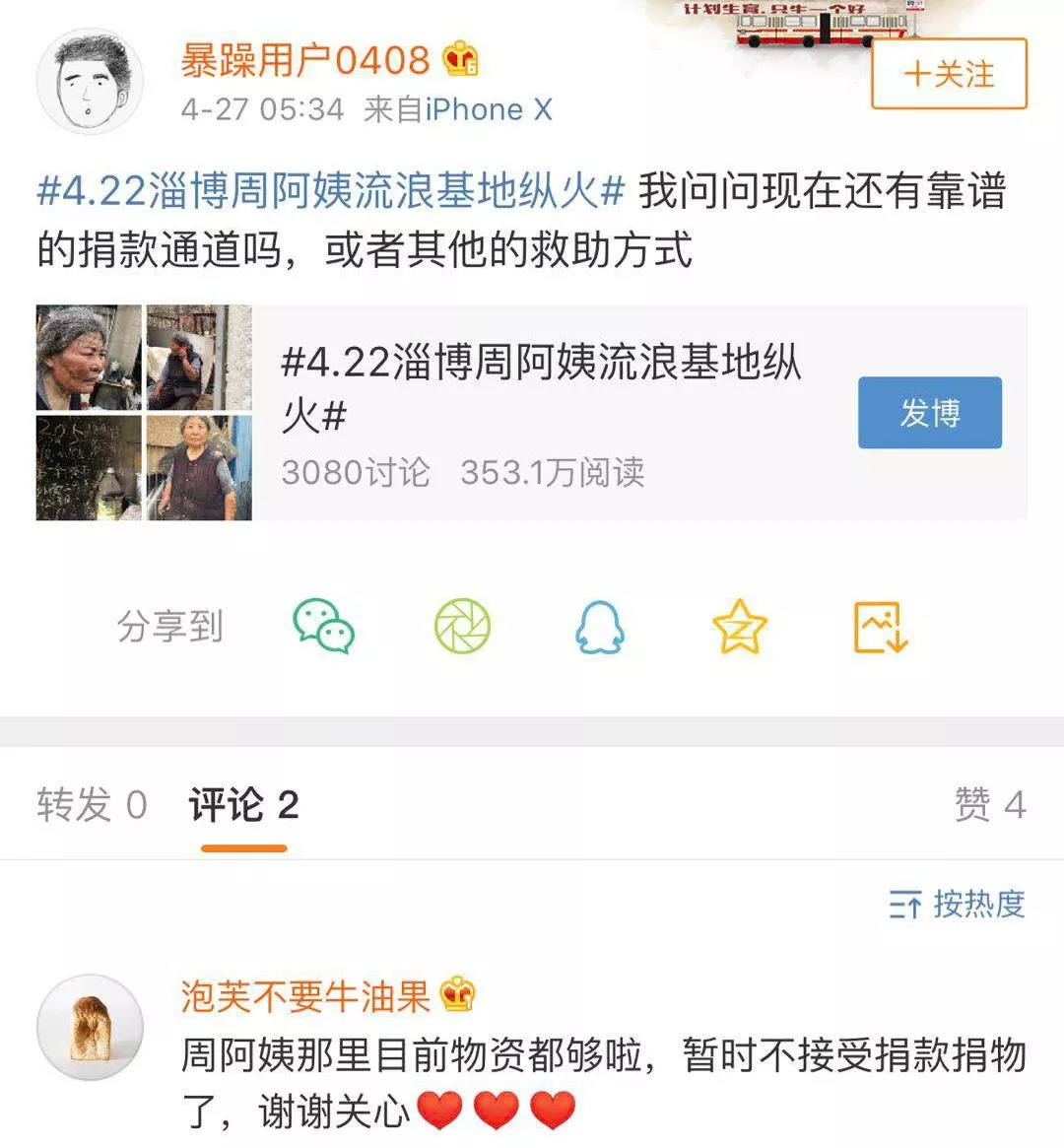Tap the 发博 button on topic card
This screenshot has height=1148, width=1064.
tap(929, 413)
